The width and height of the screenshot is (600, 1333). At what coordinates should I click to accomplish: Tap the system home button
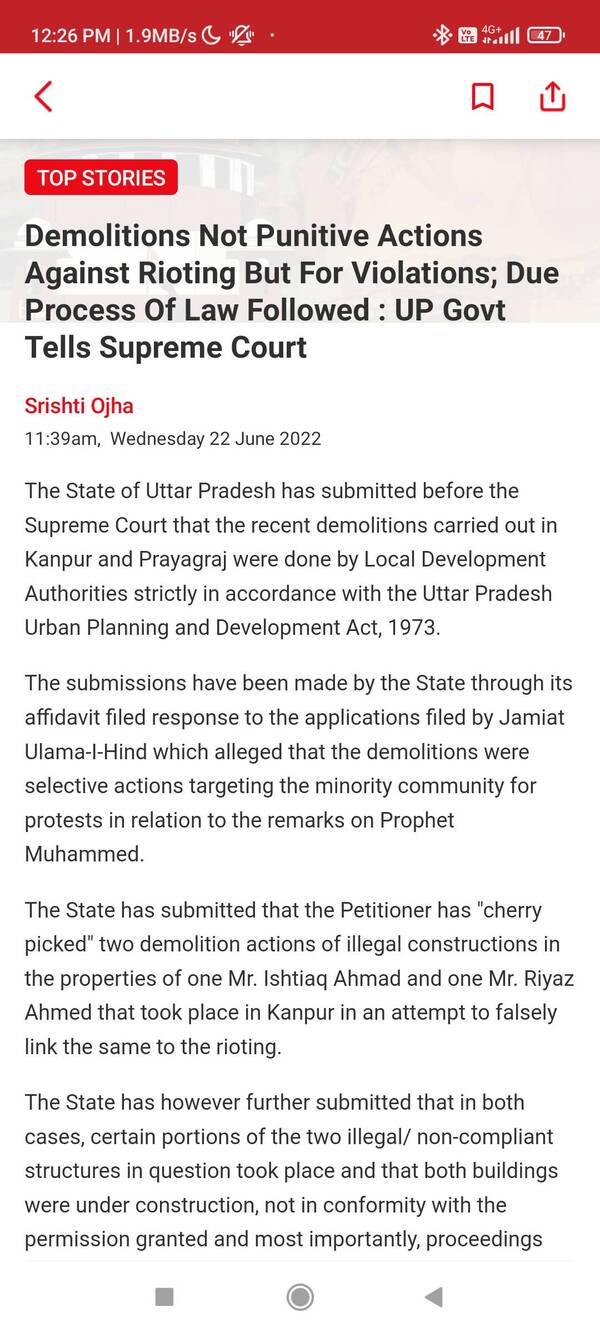(x=299, y=1297)
